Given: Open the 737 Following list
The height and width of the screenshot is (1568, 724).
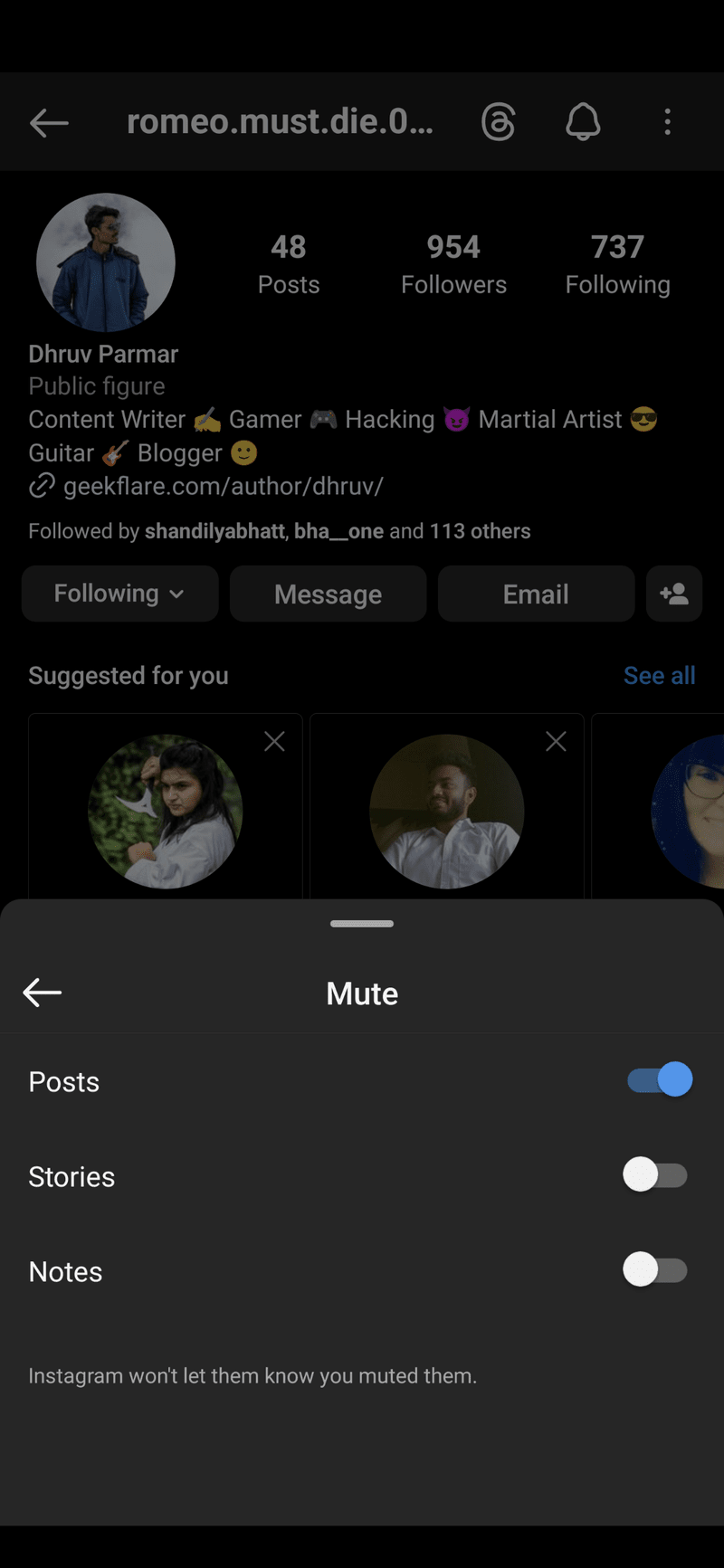Looking at the screenshot, I should 617,261.
